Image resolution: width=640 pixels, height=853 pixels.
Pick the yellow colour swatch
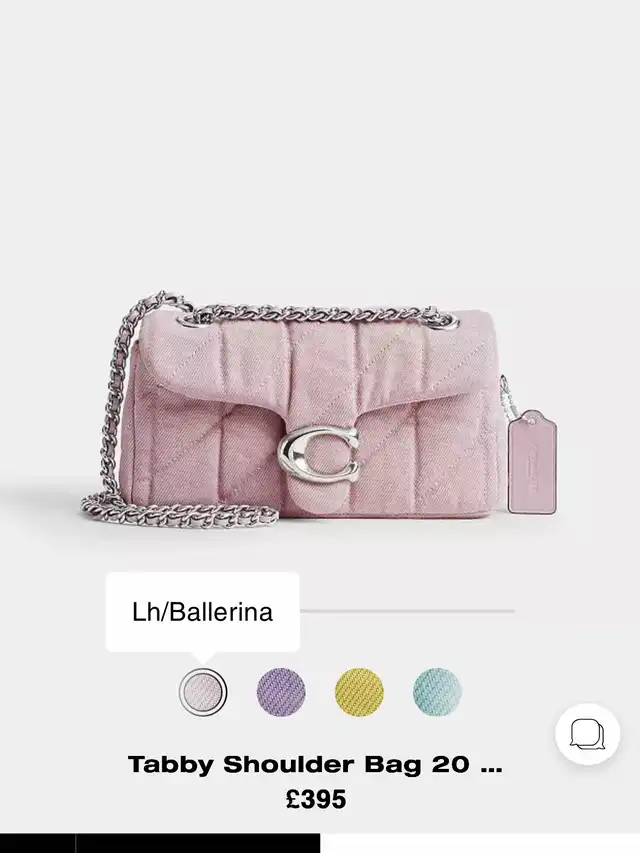(359, 691)
